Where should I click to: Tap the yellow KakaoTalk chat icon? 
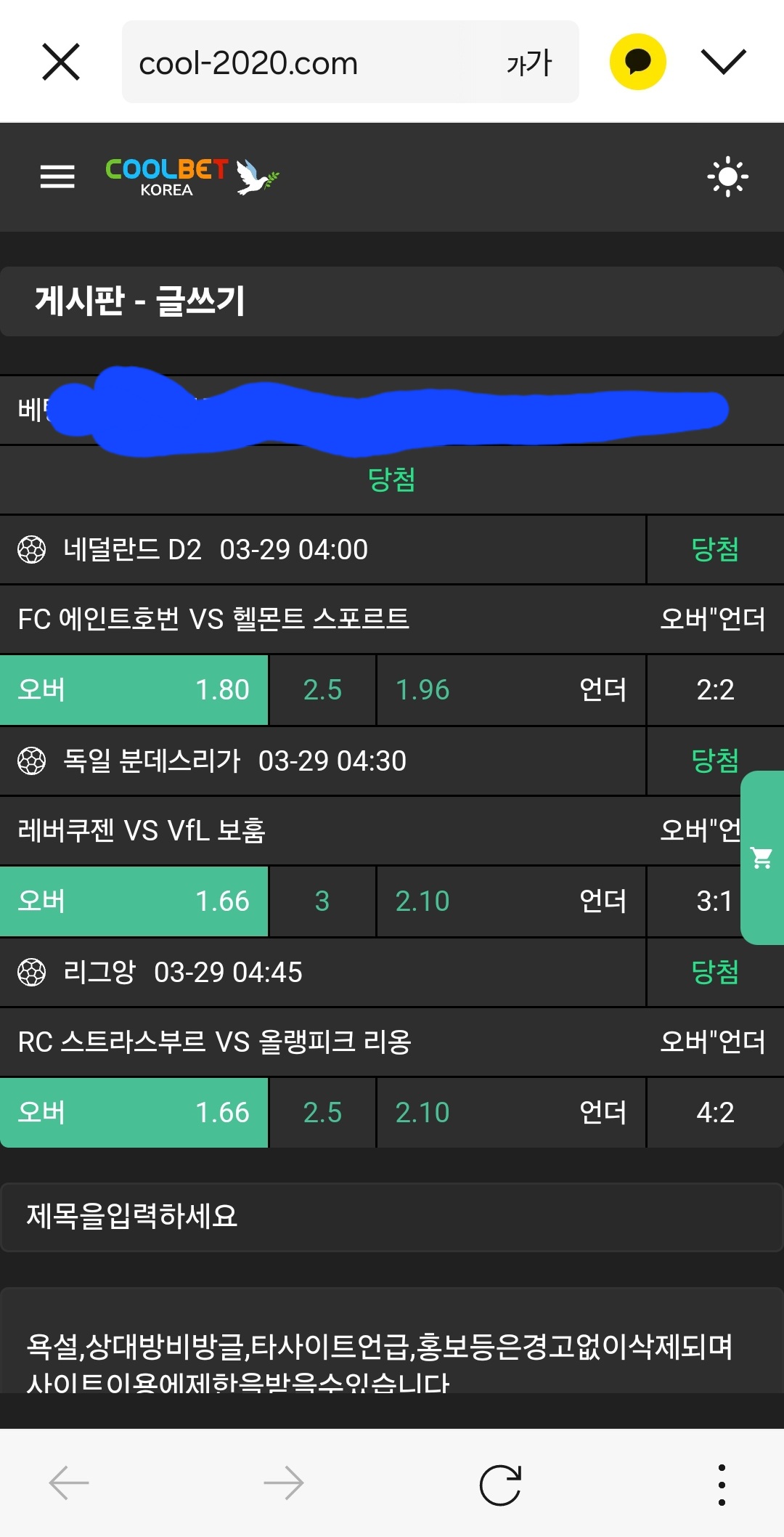click(x=637, y=62)
